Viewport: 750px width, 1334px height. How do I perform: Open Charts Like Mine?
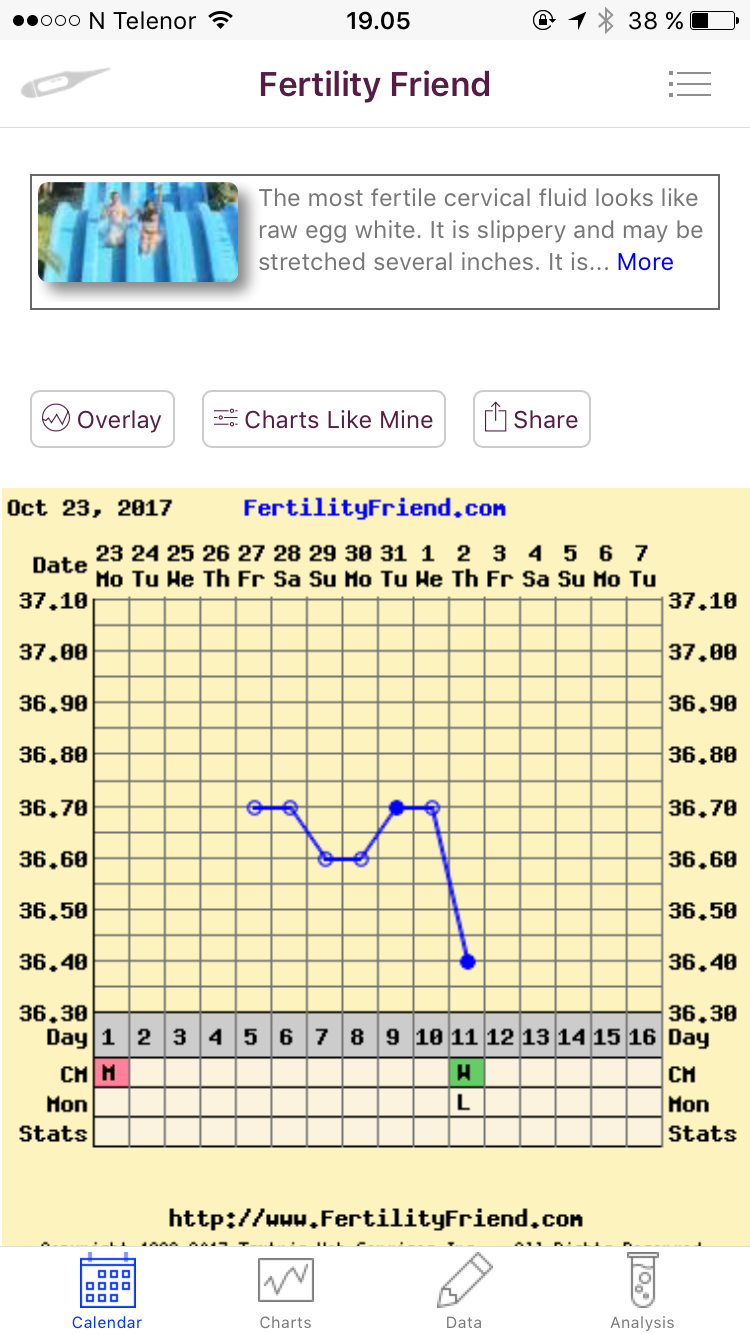pyautogui.click(x=324, y=419)
